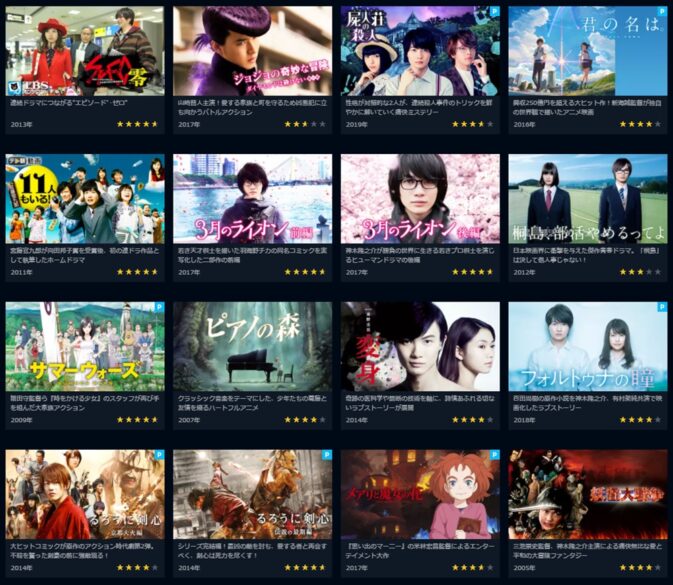Open the 妖怪大戦争 movie tile

[587, 494]
